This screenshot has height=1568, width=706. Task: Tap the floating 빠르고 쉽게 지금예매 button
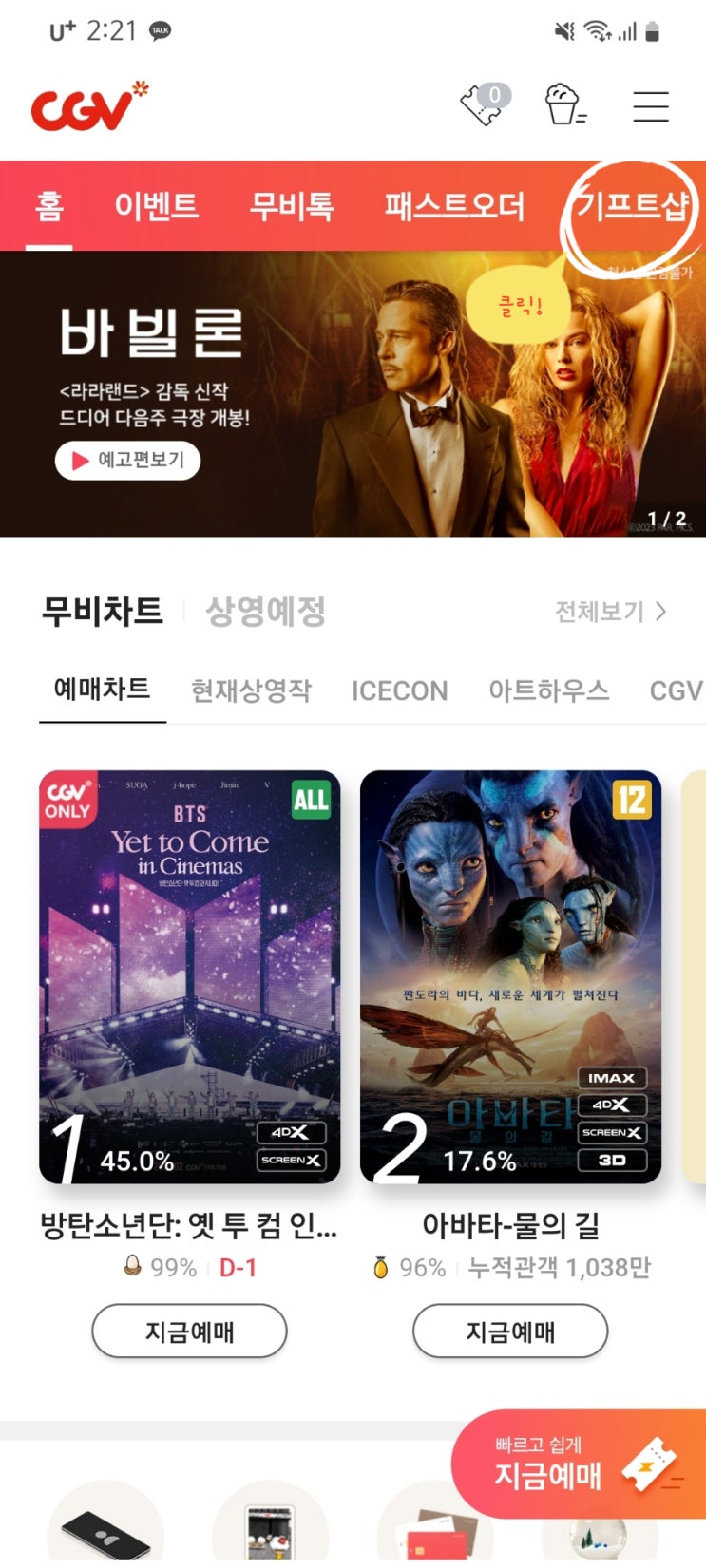pos(580,1464)
